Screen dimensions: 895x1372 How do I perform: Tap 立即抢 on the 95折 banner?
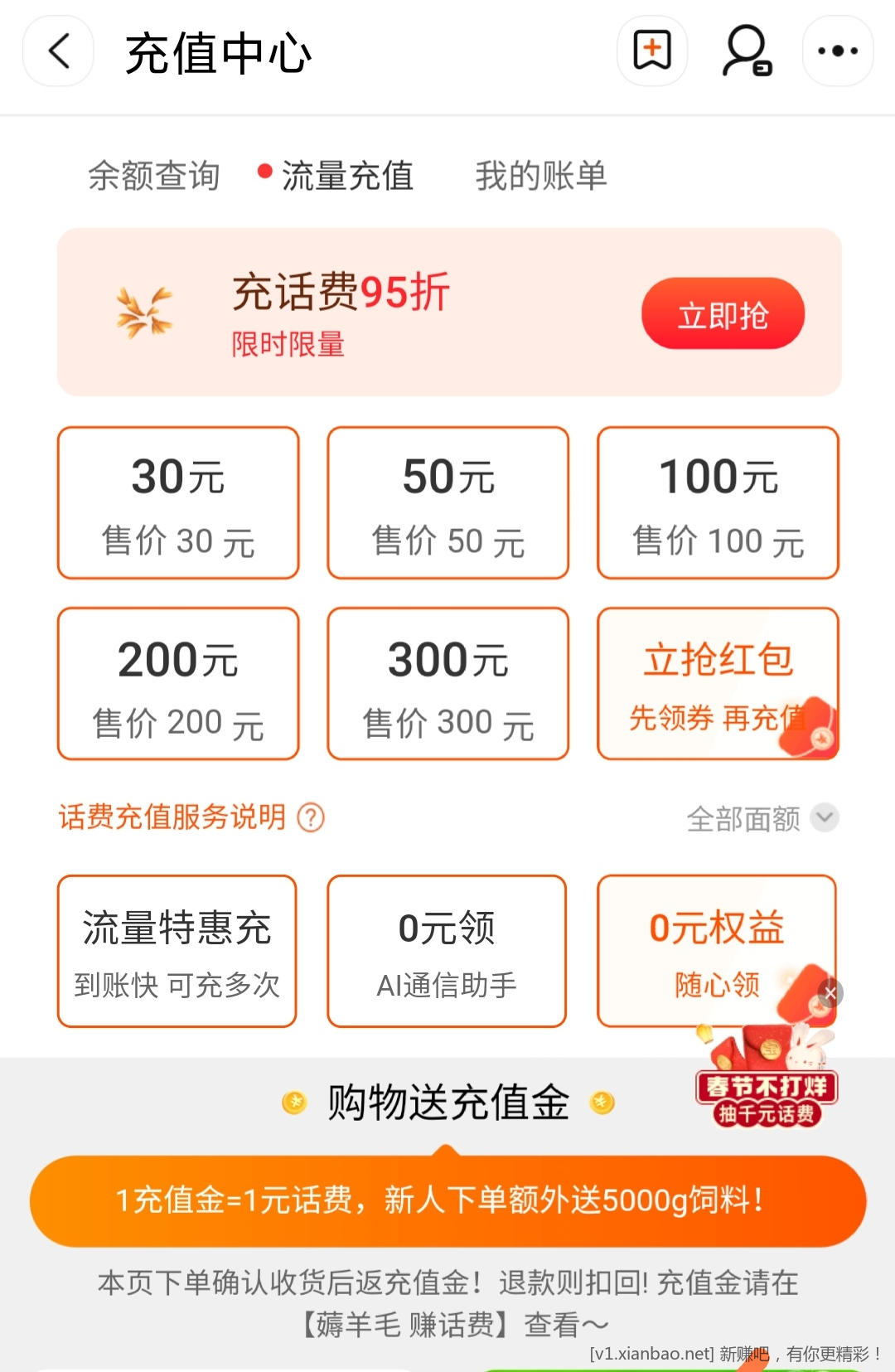click(x=723, y=314)
